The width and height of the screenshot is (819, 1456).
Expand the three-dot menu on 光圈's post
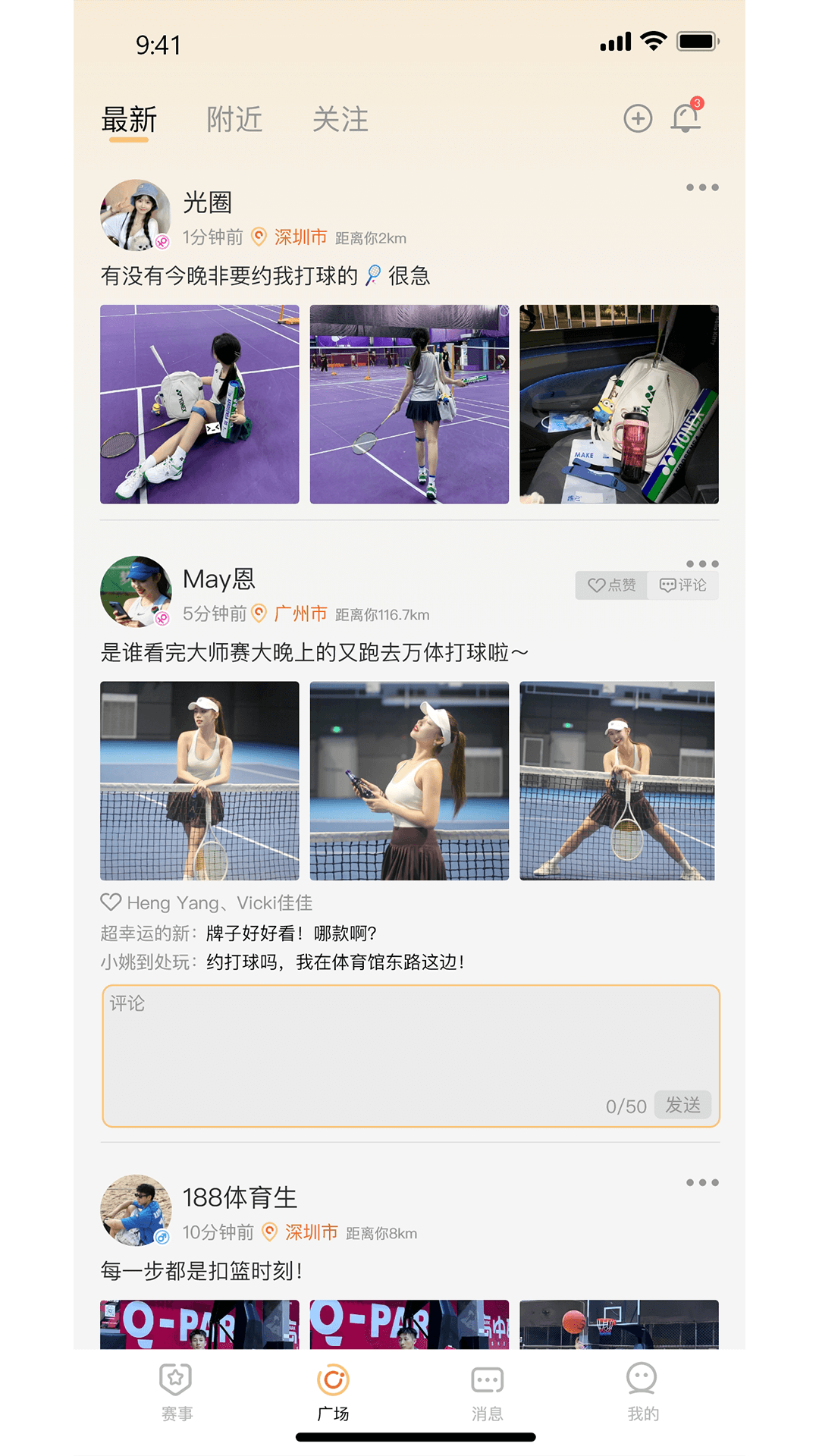[x=700, y=187]
